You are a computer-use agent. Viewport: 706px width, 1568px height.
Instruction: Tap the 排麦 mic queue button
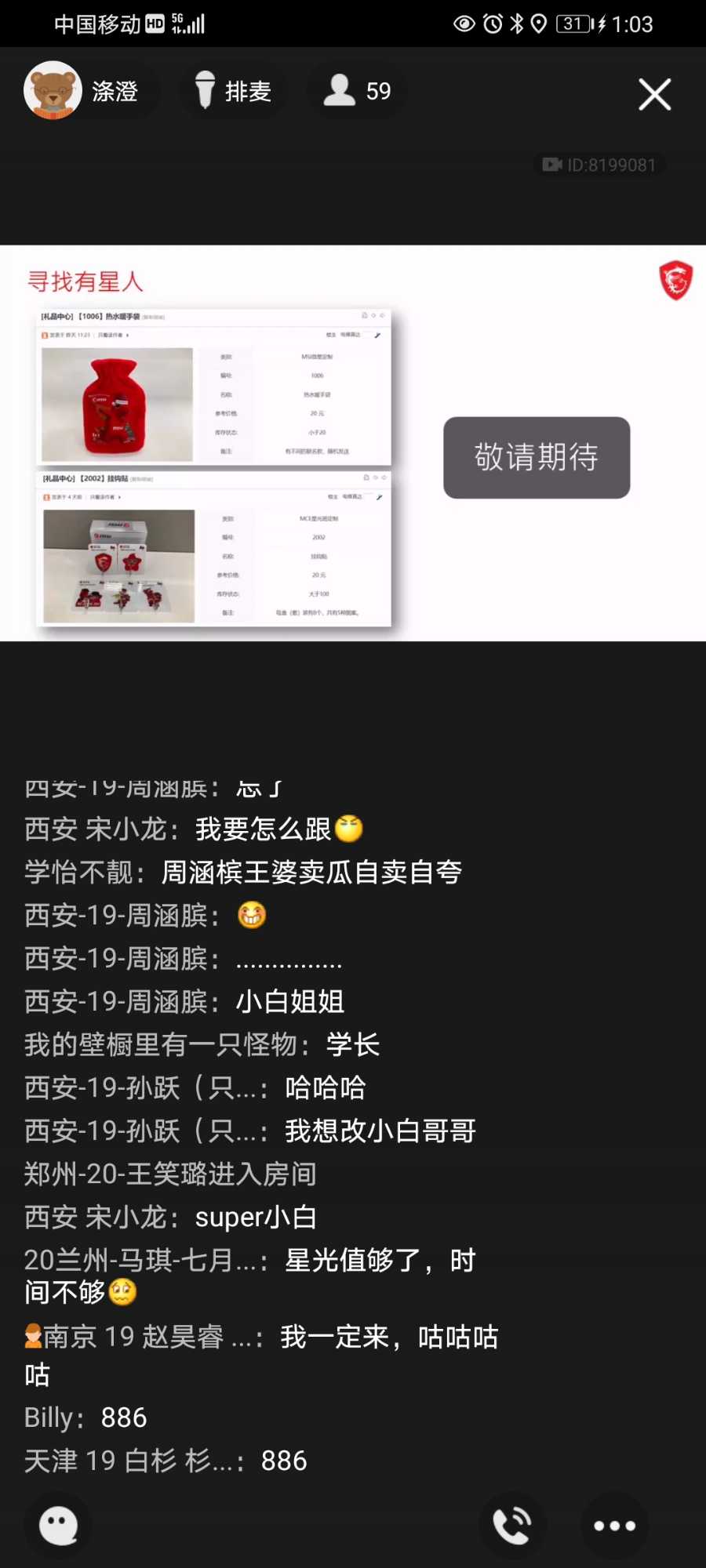coord(233,91)
